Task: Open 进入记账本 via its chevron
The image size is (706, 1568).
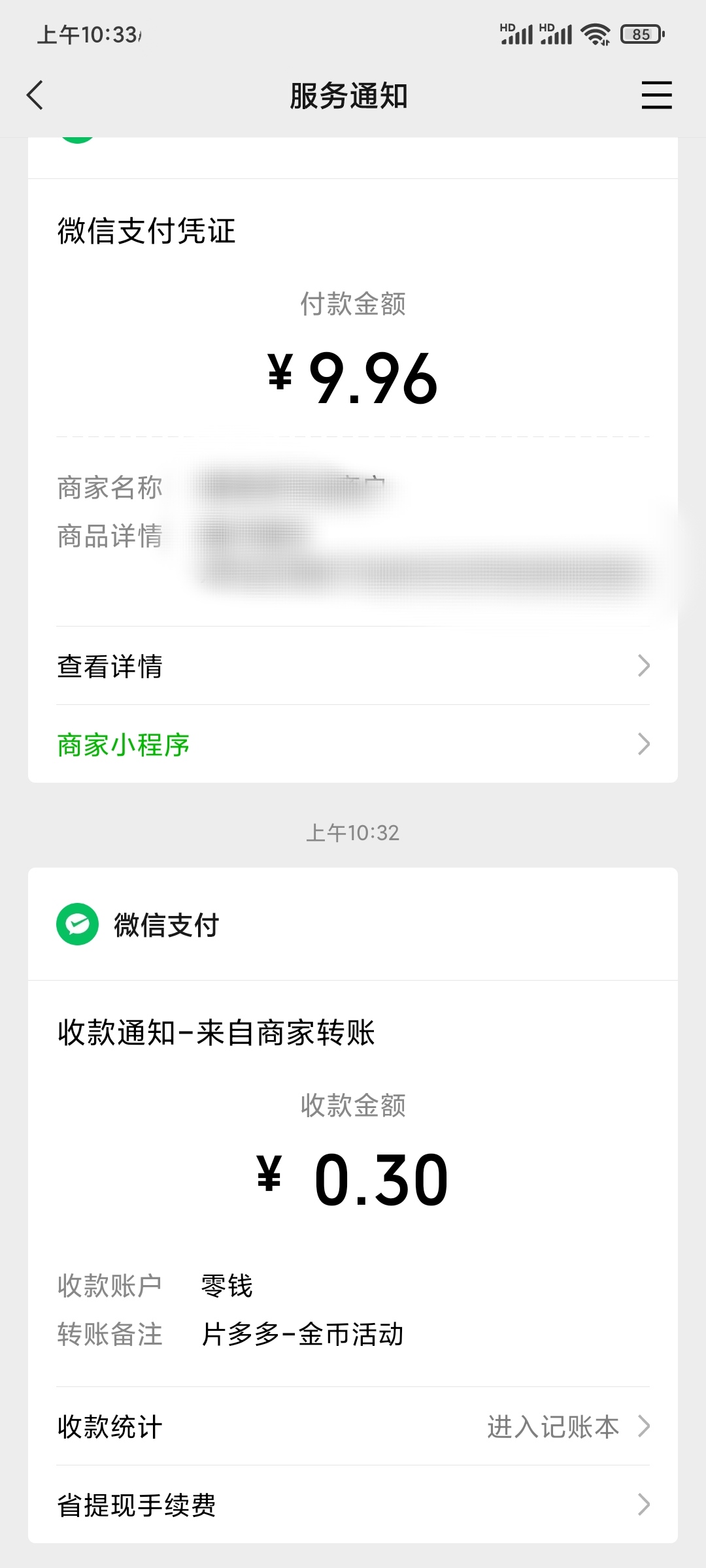Action: click(646, 1427)
